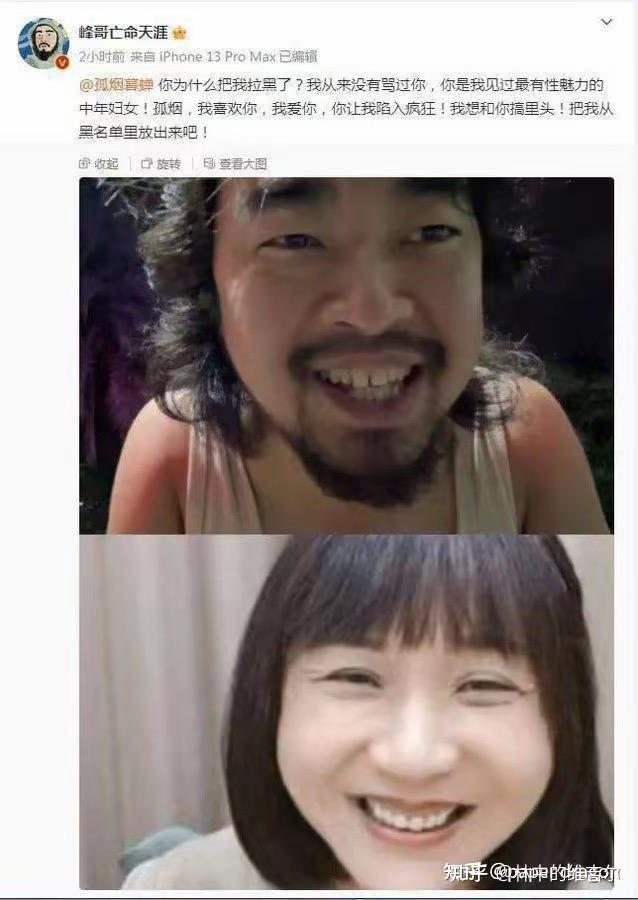
Task: Rotate the image with 左转
Action: point(161,163)
